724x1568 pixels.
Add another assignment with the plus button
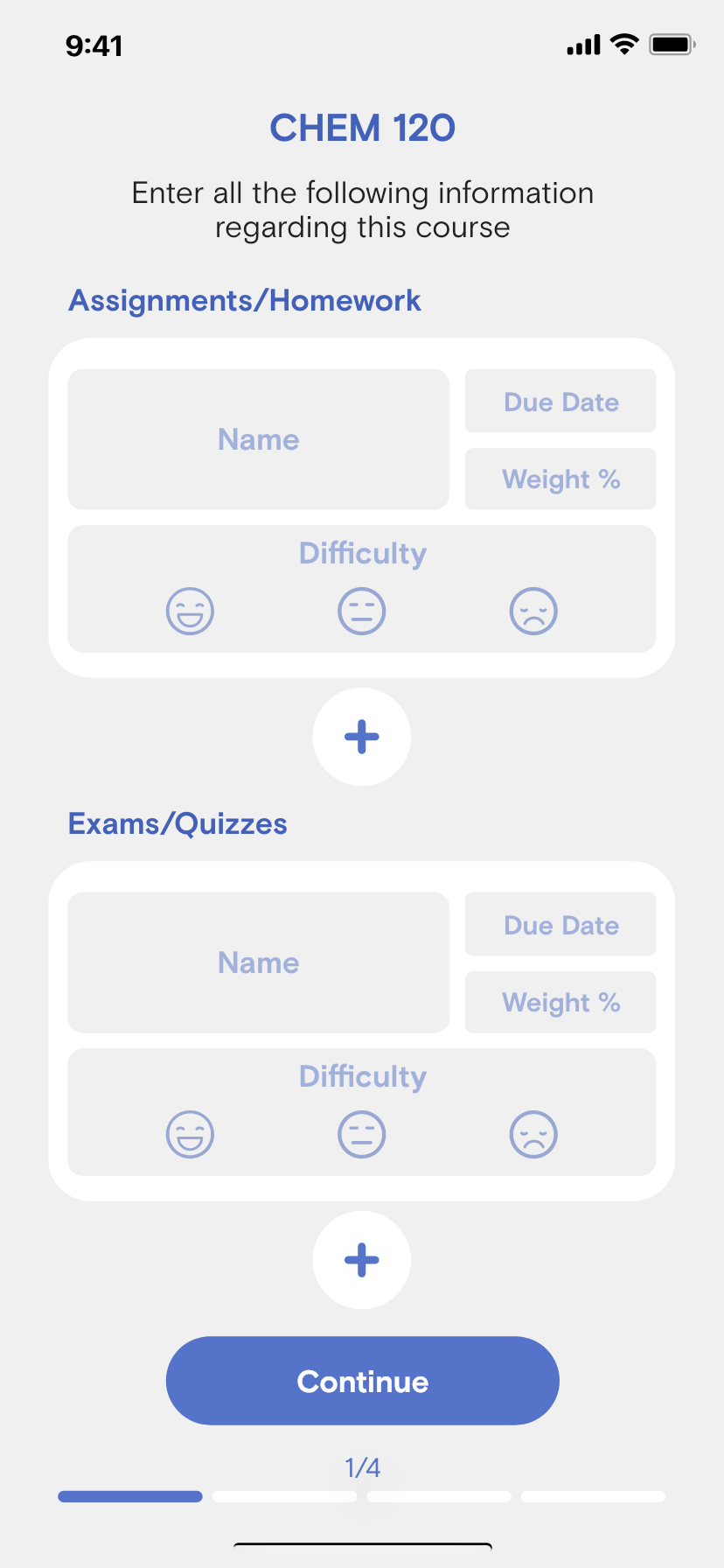(362, 737)
